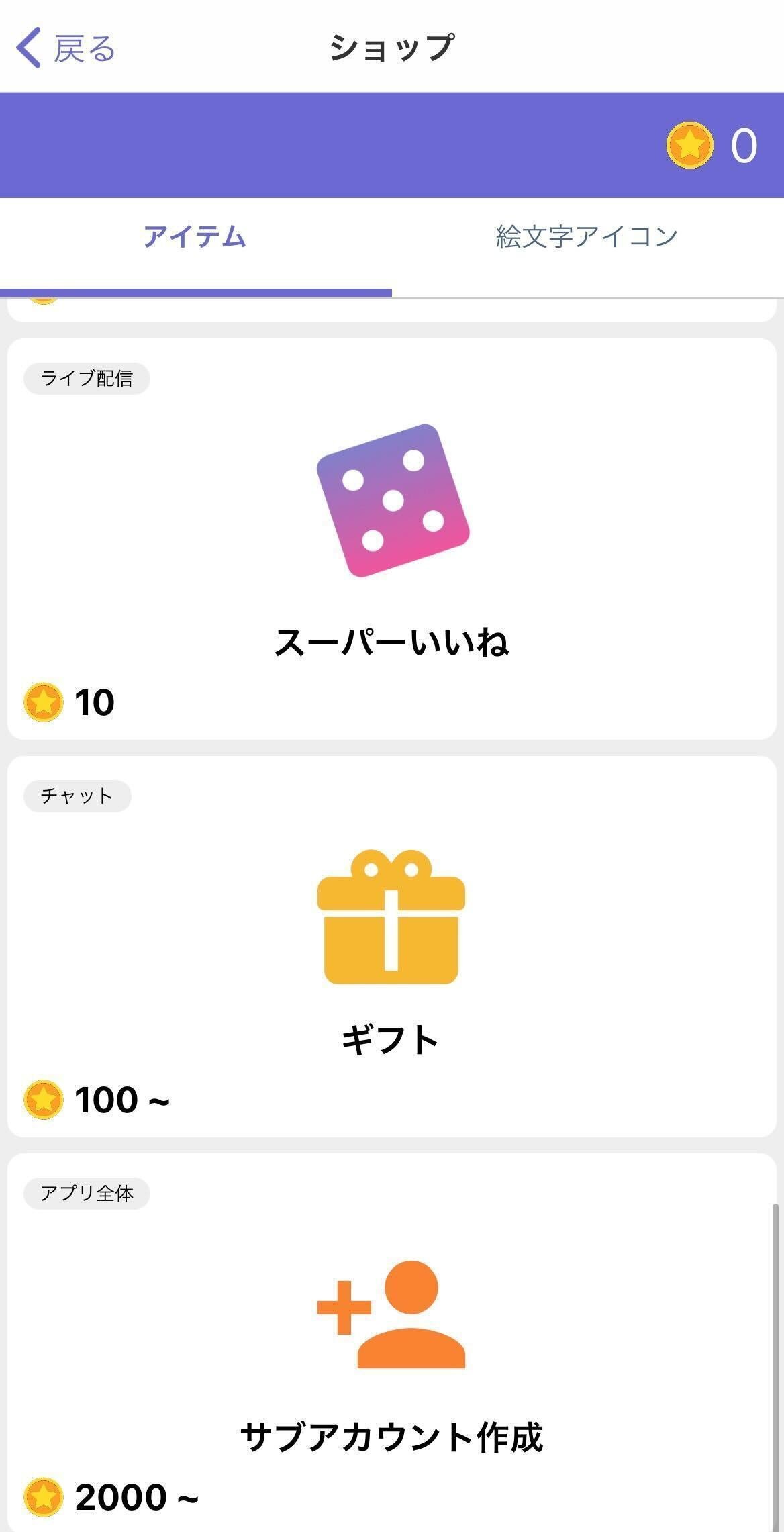Open the スーパーいいね item card
Viewport: 784px width, 1532px height.
tap(392, 537)
